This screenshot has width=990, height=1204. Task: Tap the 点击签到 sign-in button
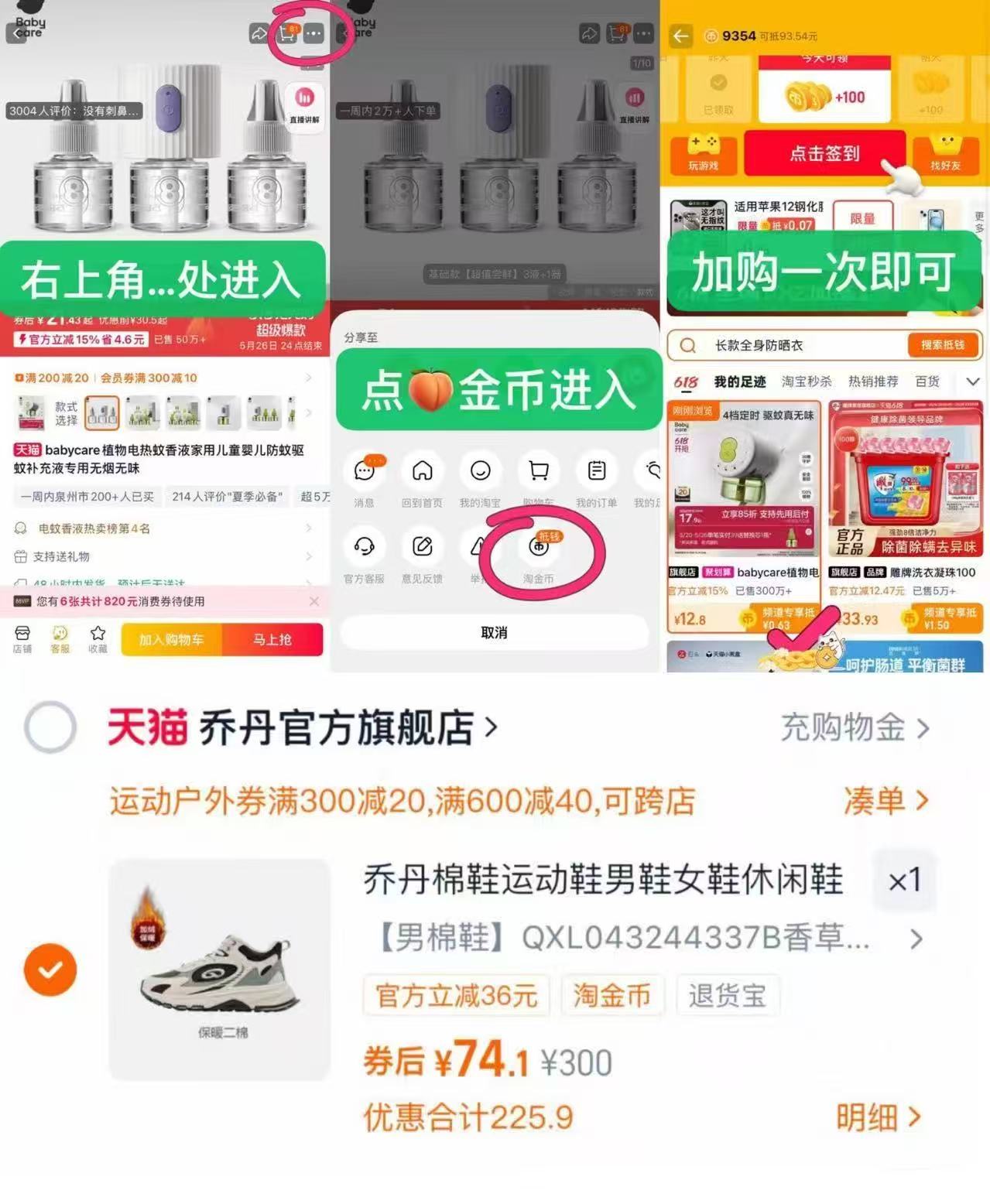tap(824, 154)
